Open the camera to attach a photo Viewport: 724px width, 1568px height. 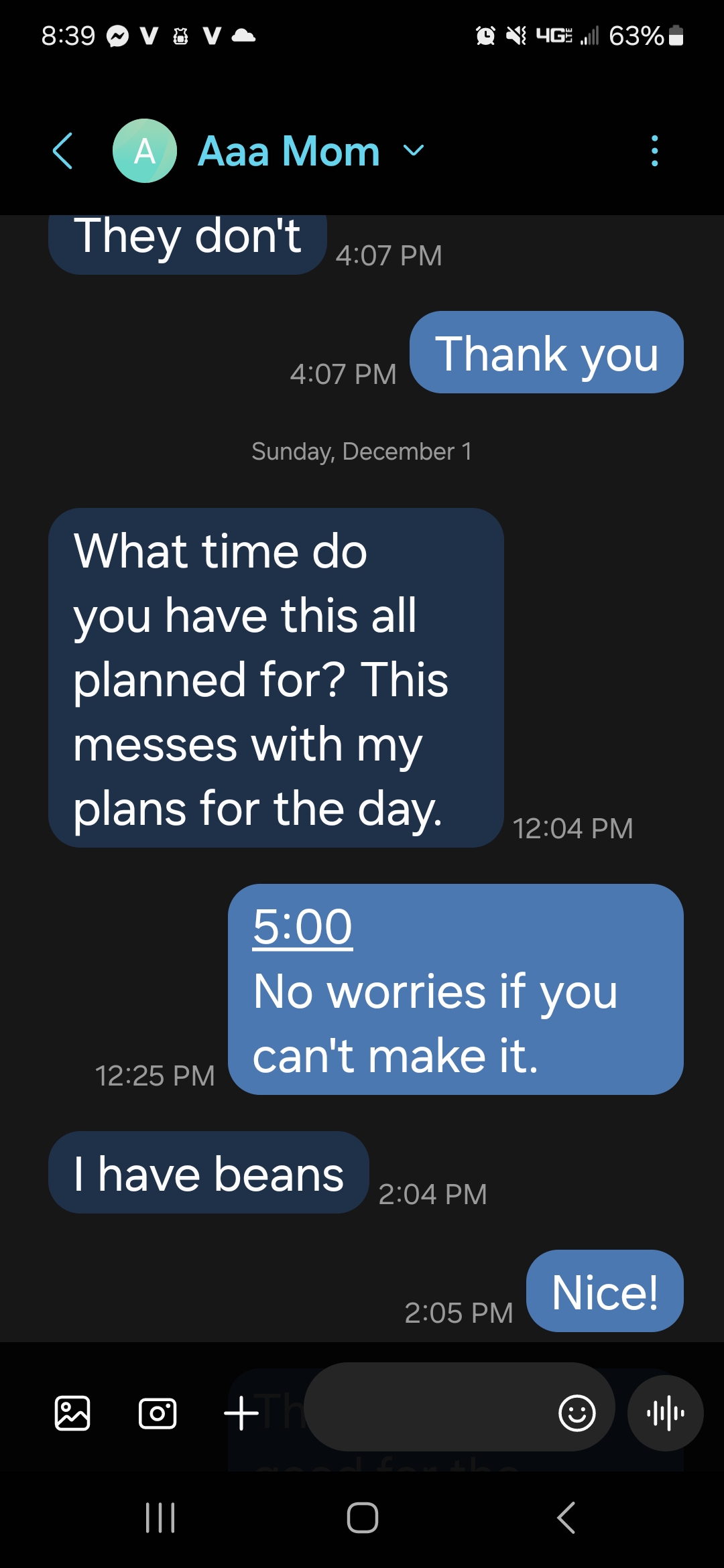click(158, 1413)
